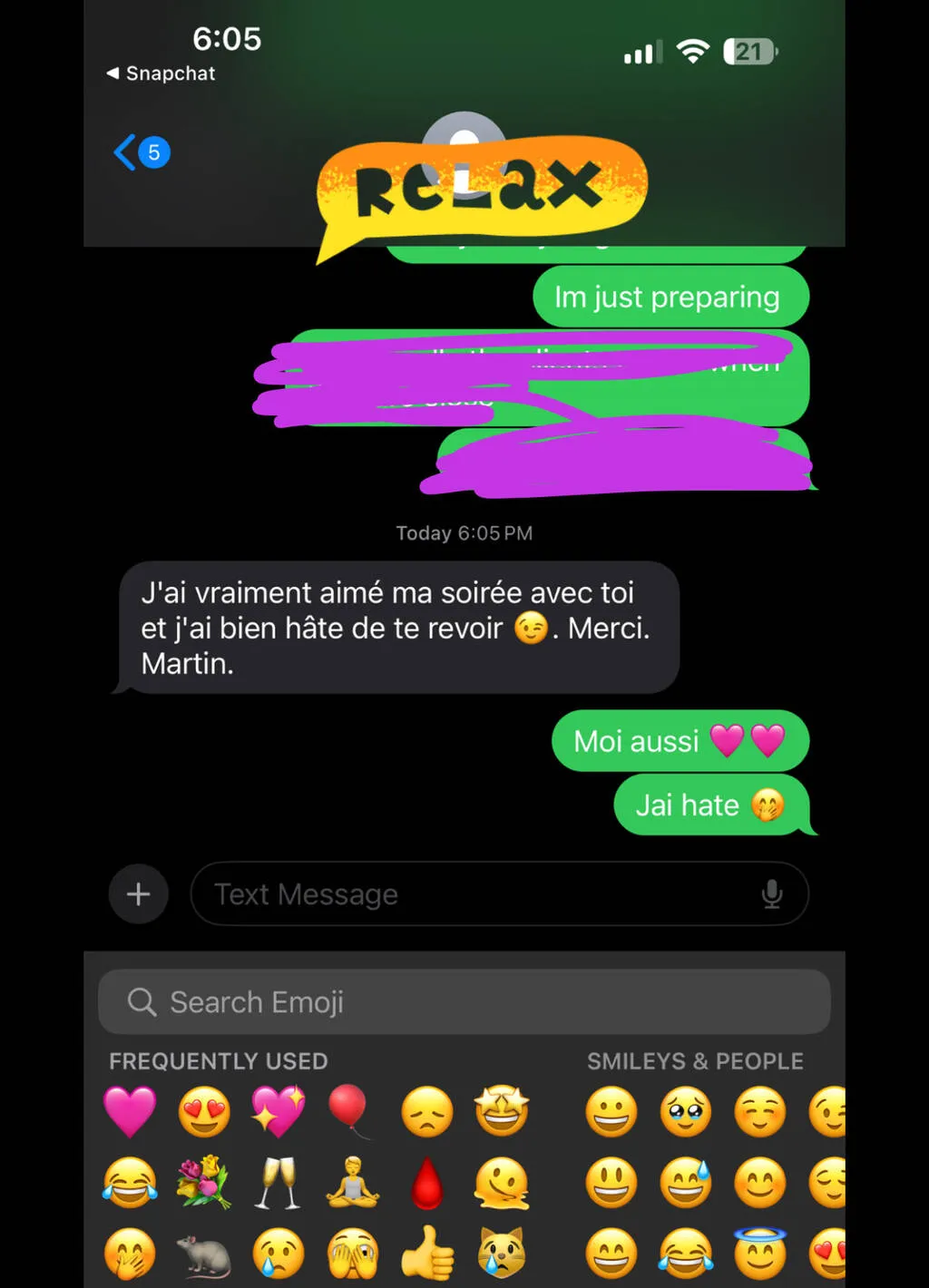Image resolution: width=929 pixels, height=1288 pixels.
Task: Insert the blood drop emoji
Action: click(427, 1185)
